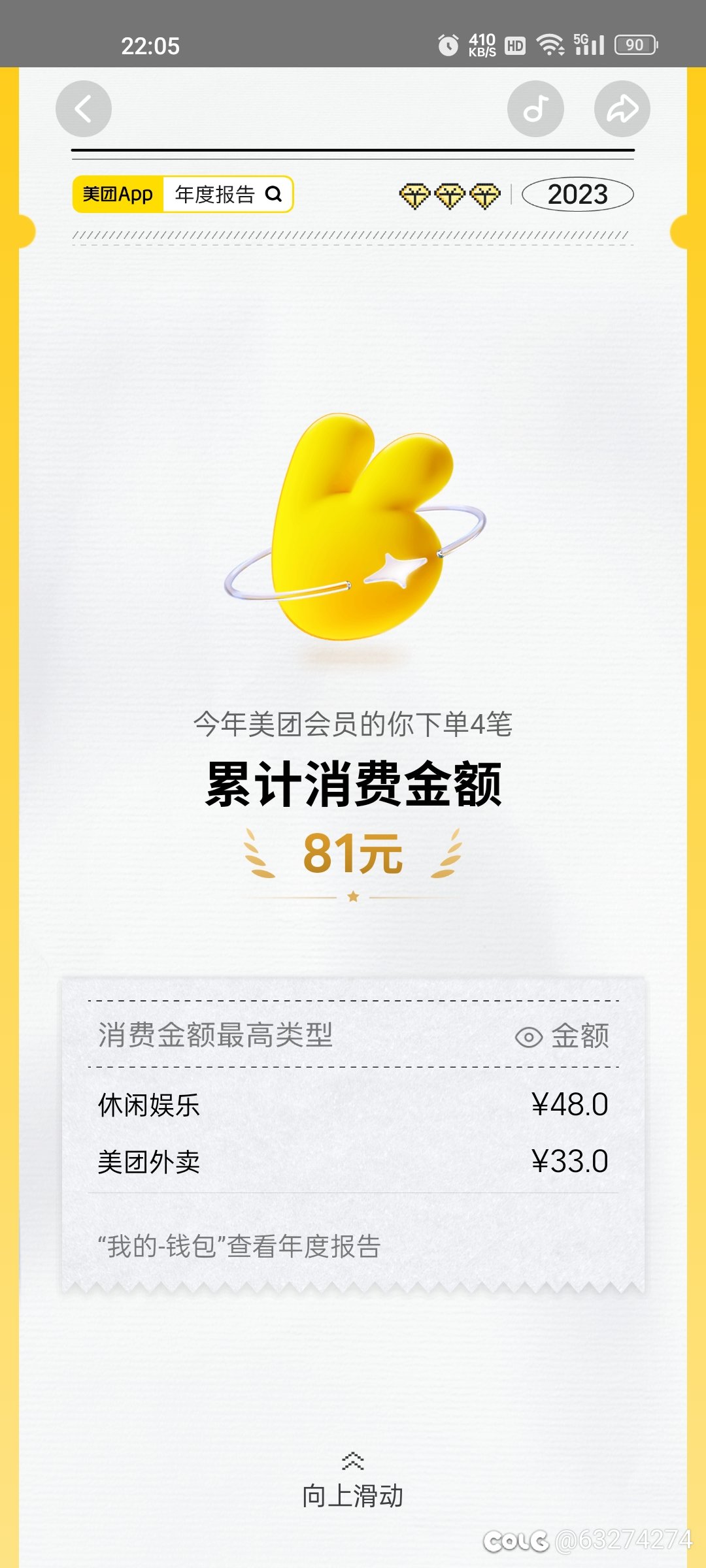Hide amounts with the eye icon
This screenshot has width=706, height=1568.
click(x=529, y=1037)
